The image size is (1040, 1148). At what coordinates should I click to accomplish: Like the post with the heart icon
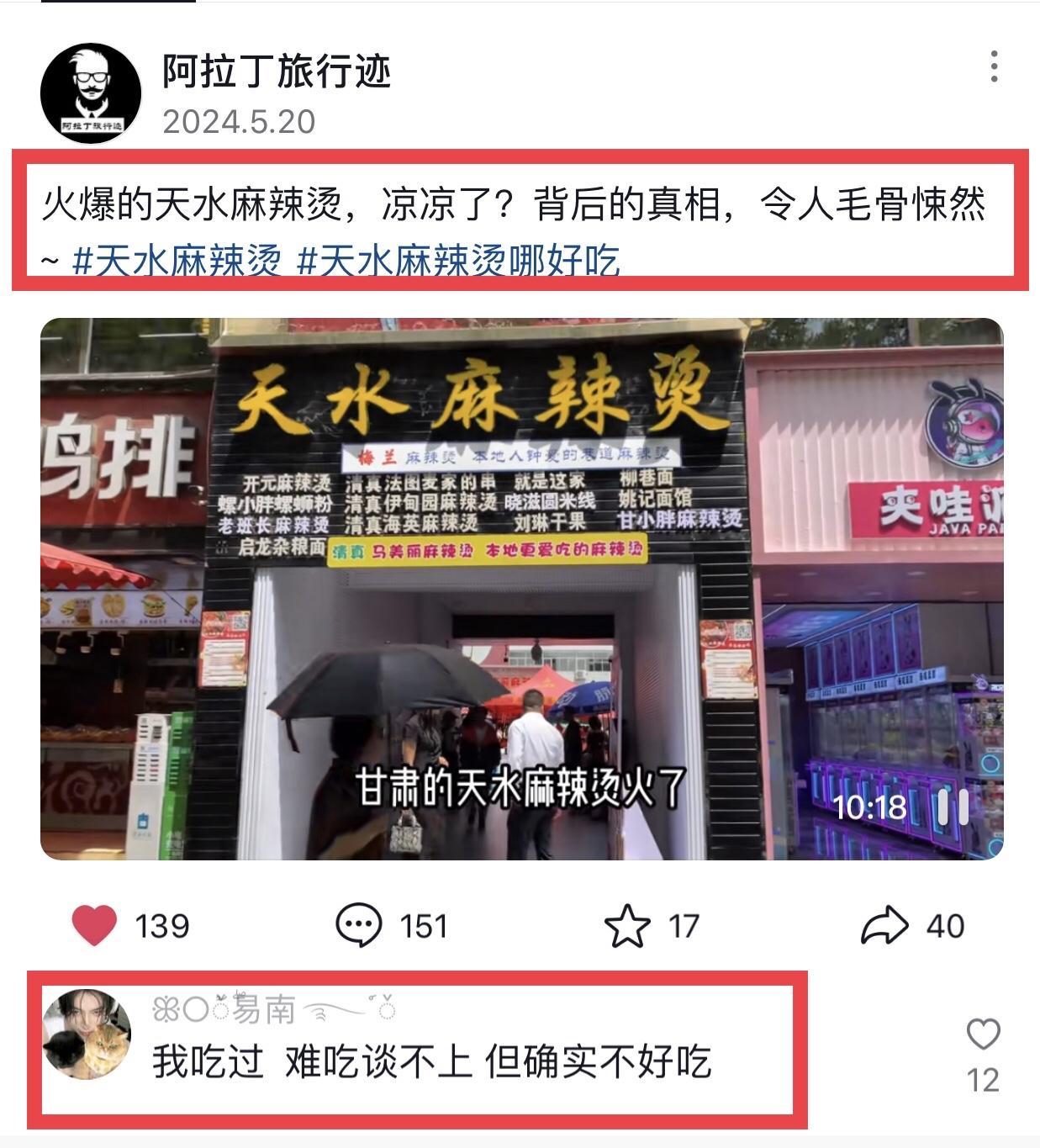point(94,925)
